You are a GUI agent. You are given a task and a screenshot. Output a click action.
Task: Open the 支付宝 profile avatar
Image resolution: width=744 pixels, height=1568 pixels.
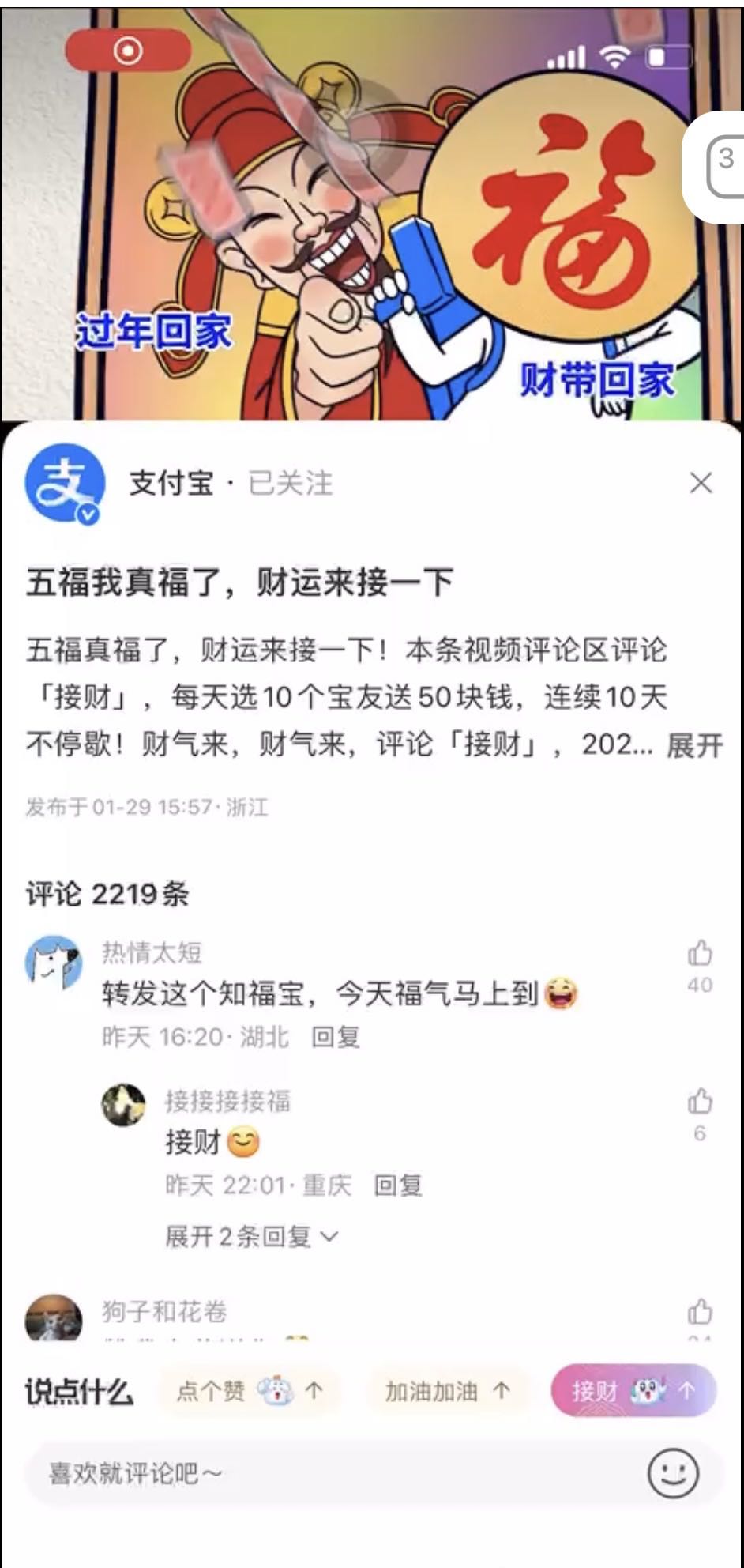pyautogui.click(x=65, y=483)
